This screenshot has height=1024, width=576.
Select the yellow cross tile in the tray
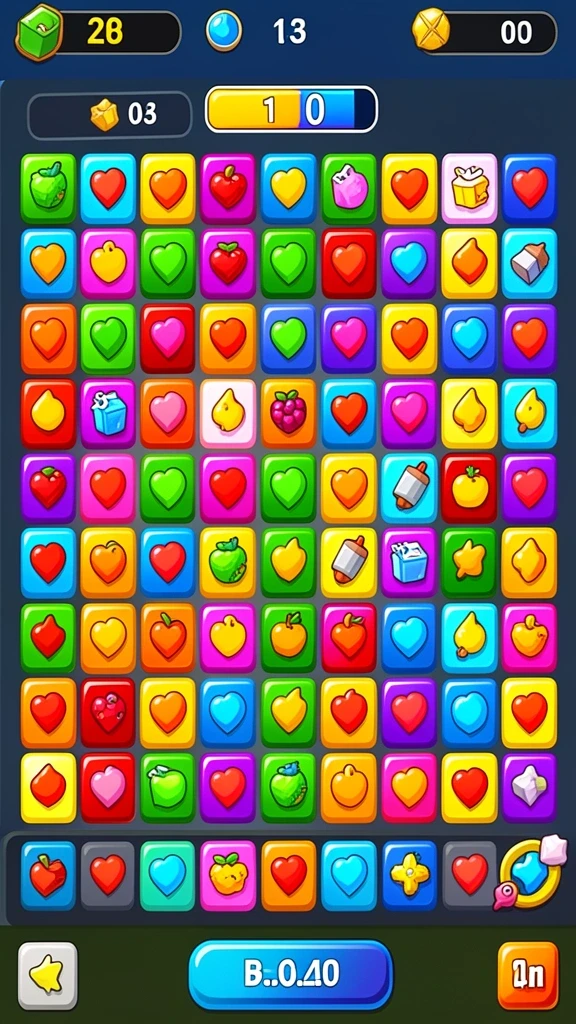click(x=409, y=875)
